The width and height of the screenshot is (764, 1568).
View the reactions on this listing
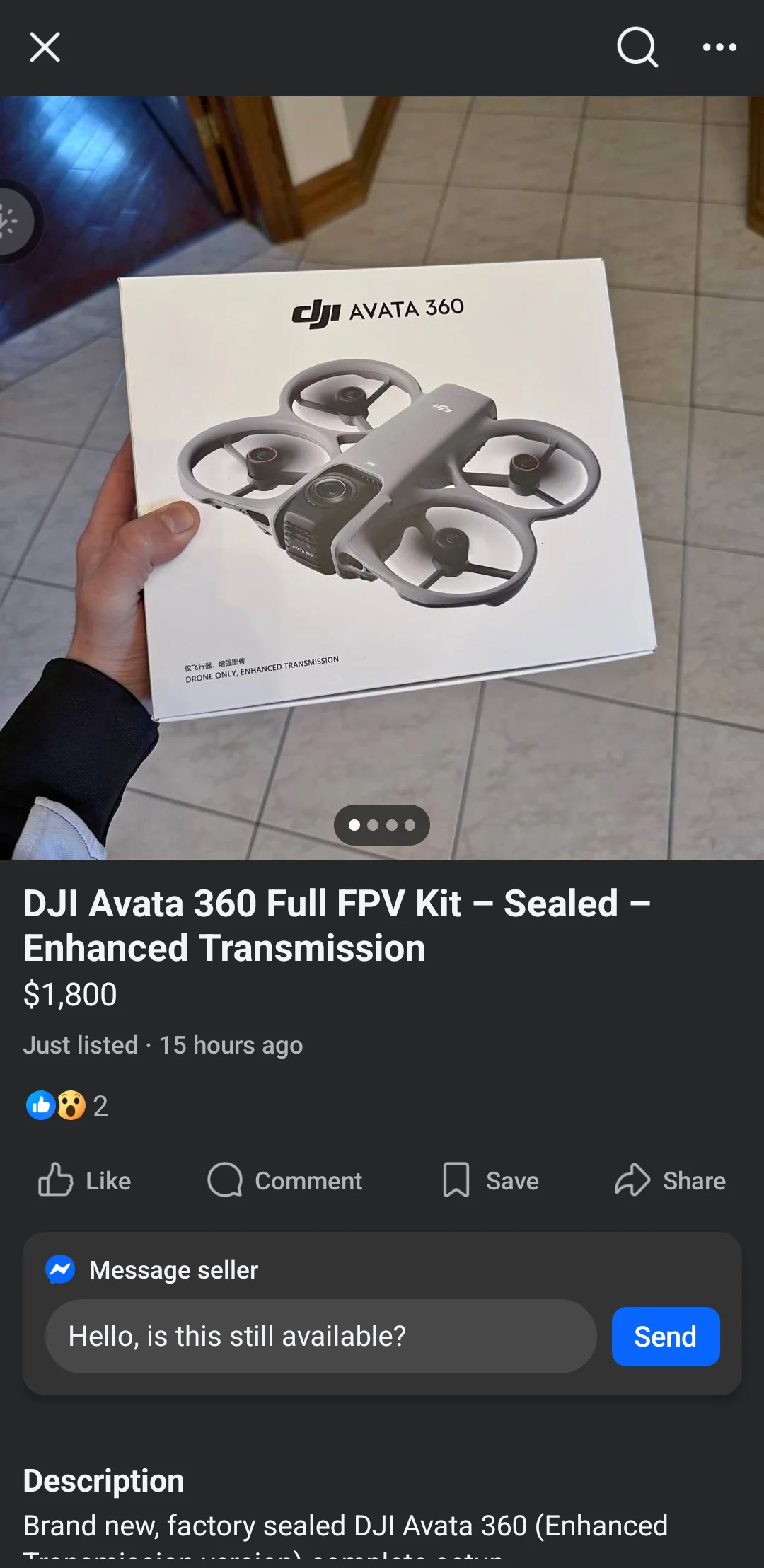point(66,1105)
